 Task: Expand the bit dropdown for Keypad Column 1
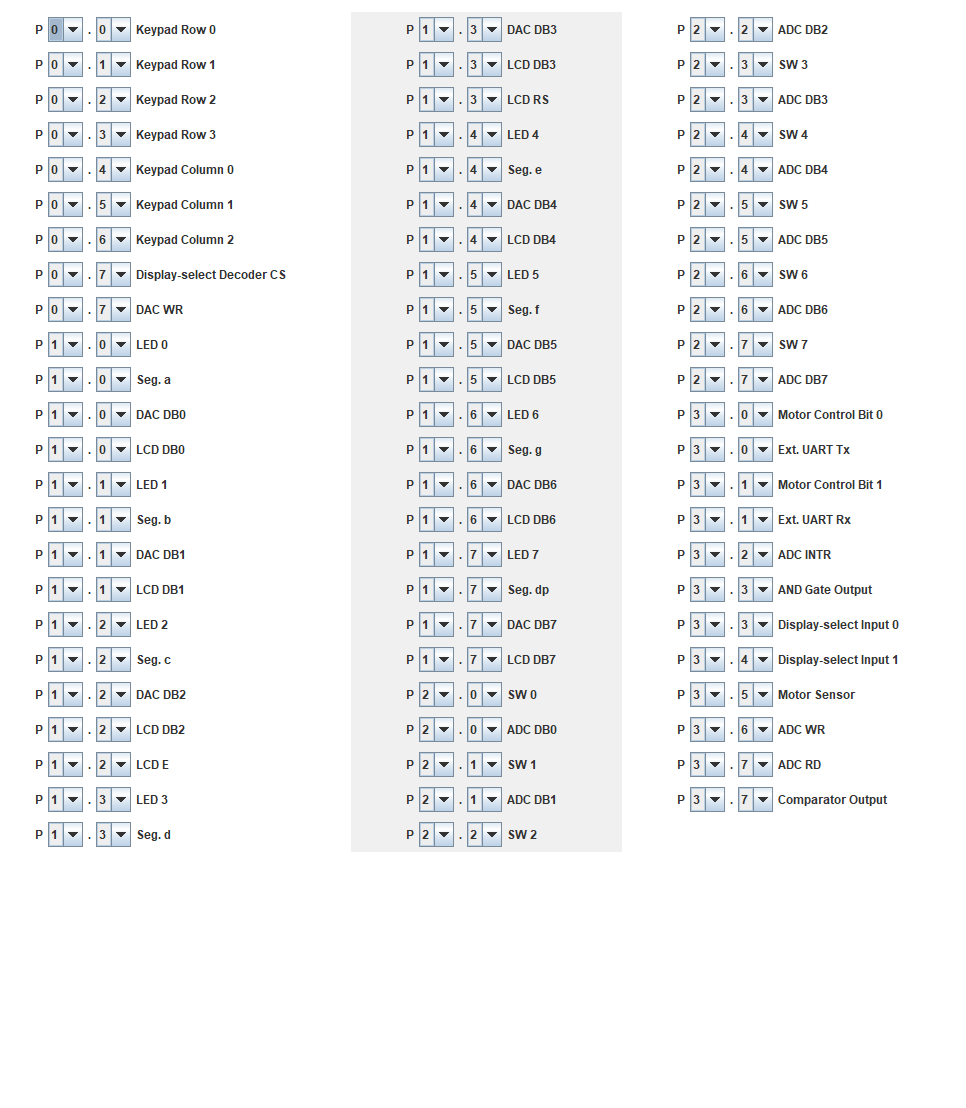(114, 205)
